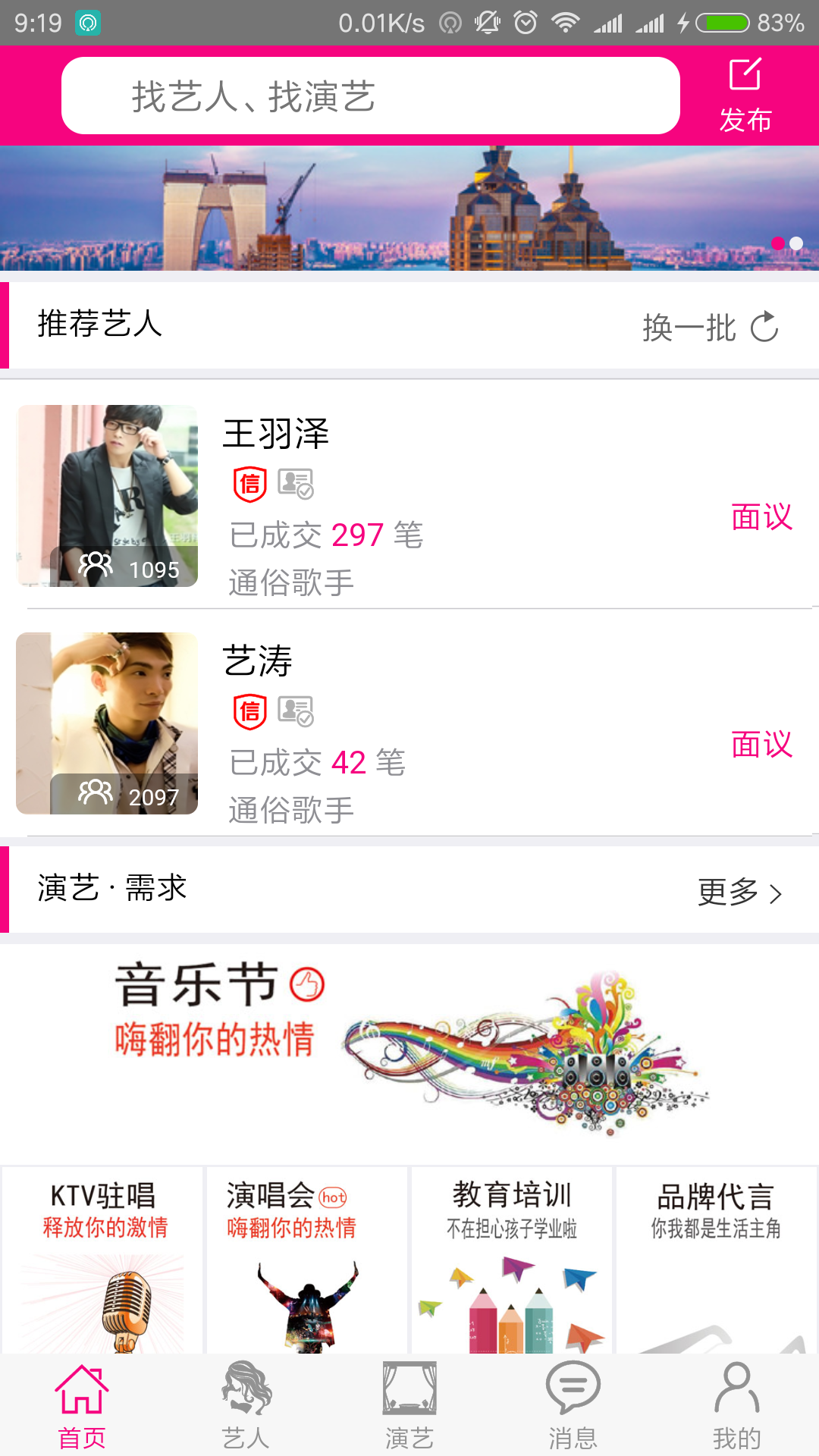The width and height of the screenshot is (819, 1456).
Task: Open the 教育培训 category
Action: click(512, 1260)
